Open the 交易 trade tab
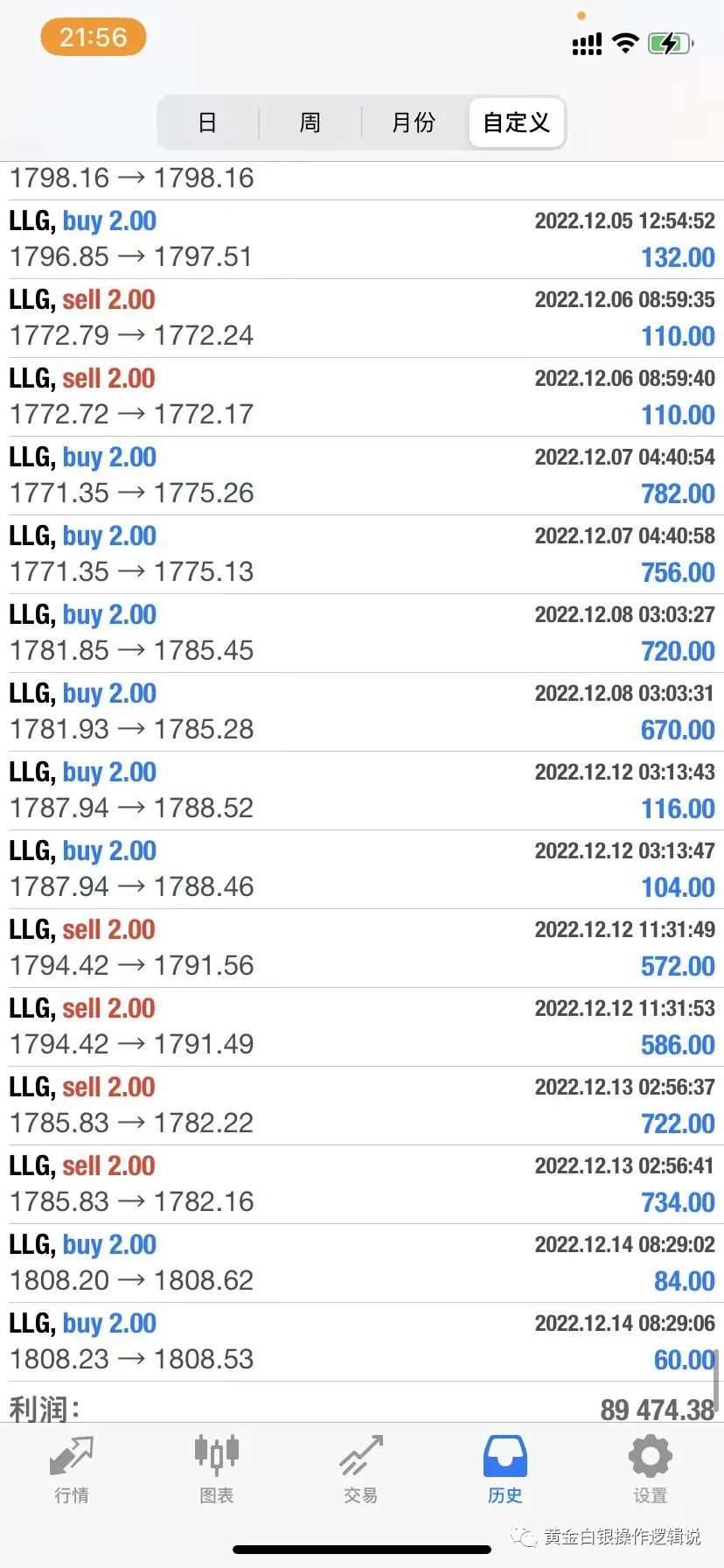The height and width of the screenshot is (1568, 724). click(361, 1470)
